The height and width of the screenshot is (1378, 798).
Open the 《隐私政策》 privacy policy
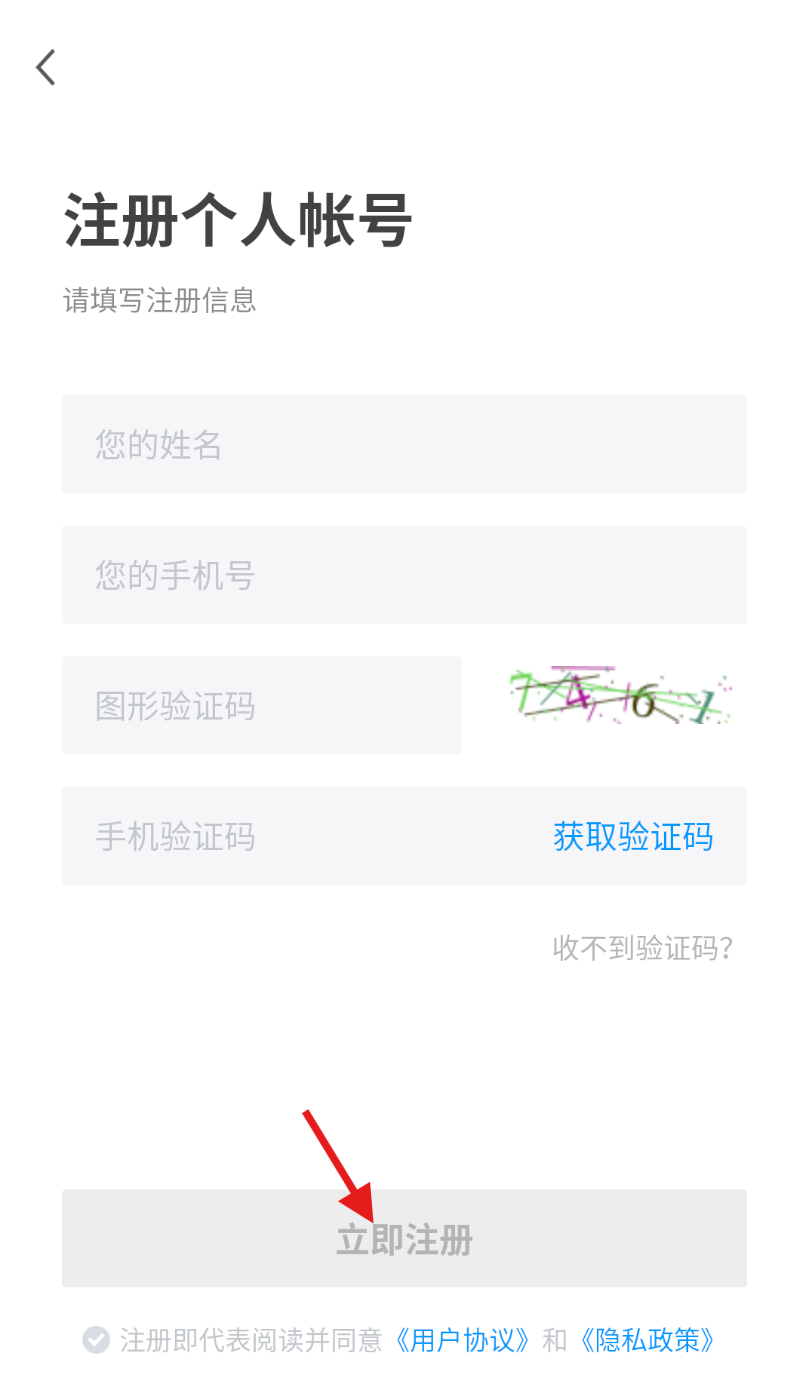[647, 1340]
